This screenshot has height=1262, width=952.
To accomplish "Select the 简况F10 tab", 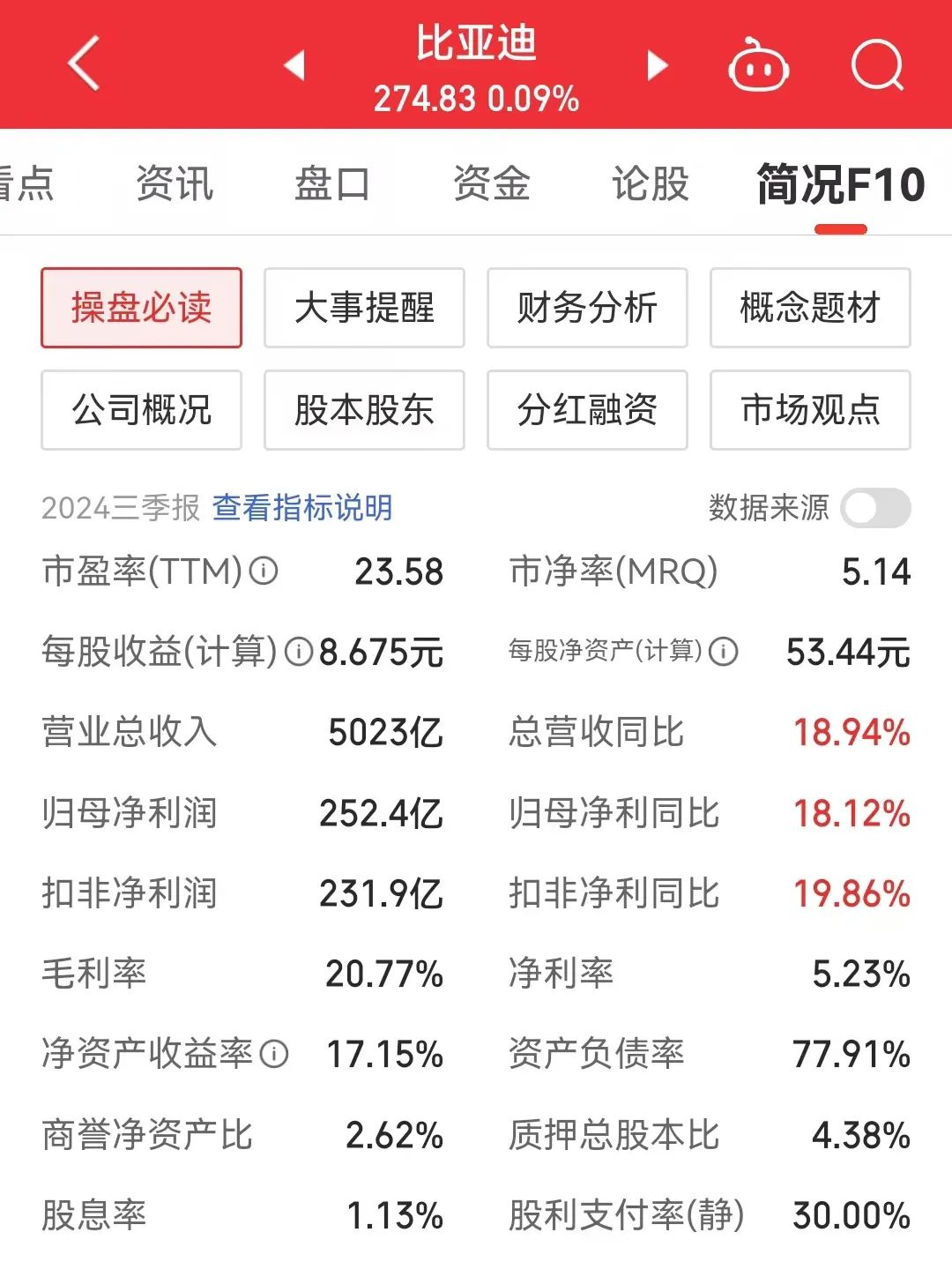I will 841,184.
